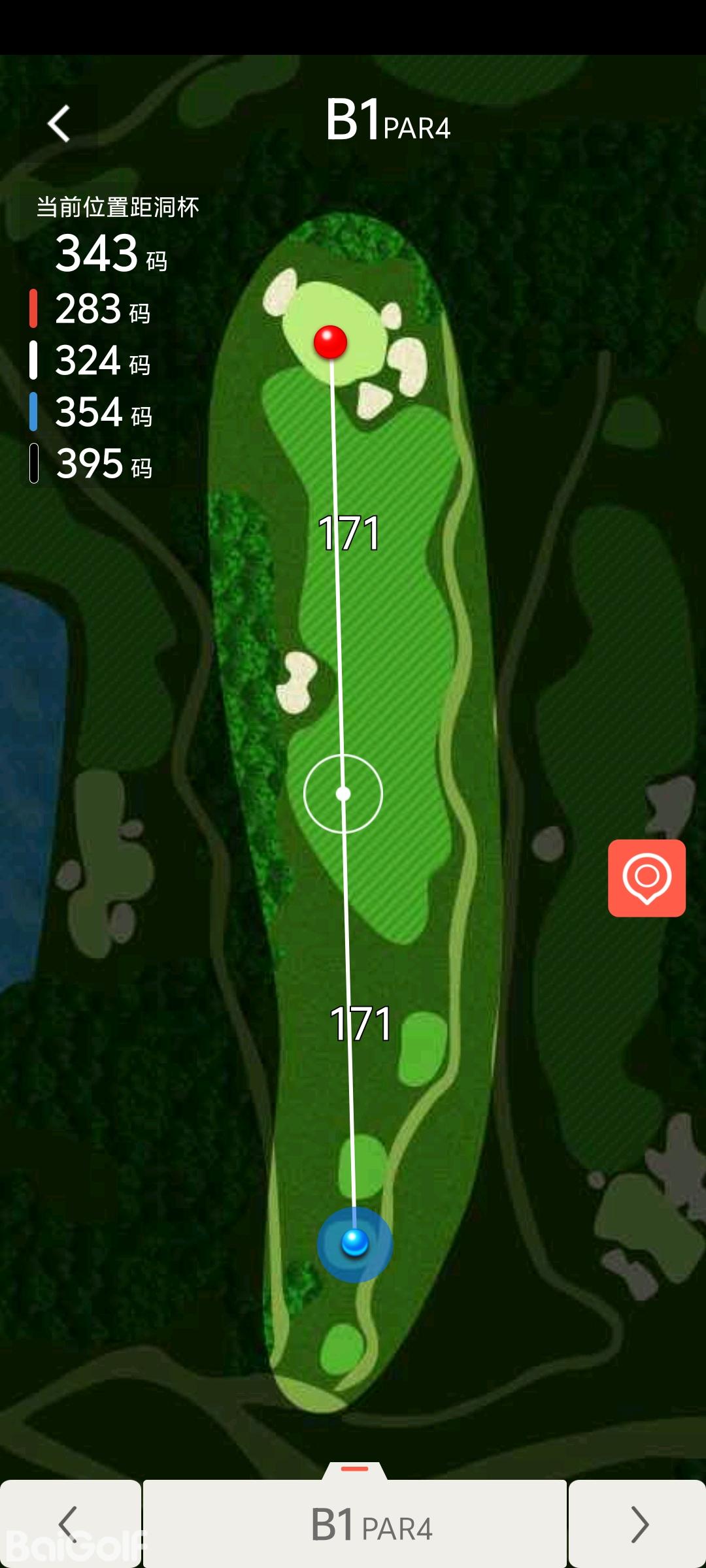Go to the next hole
The image size is (706, 1568).
[637, 1524]
